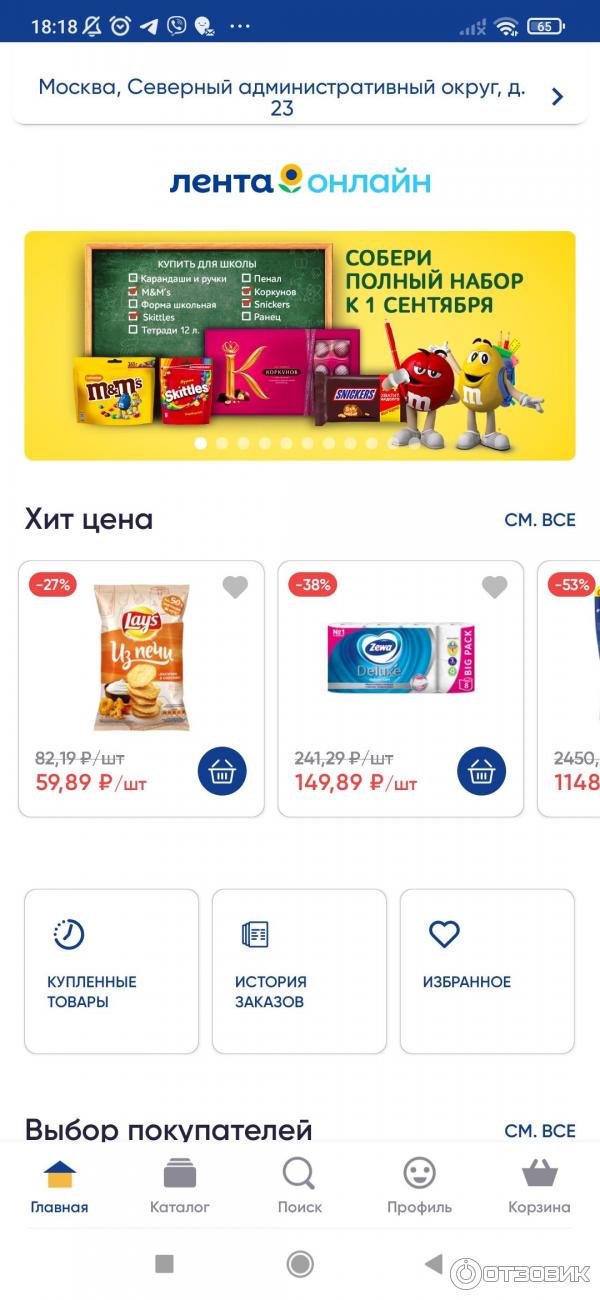Add Lay's Из печи to favorites

tap(235, 588)
